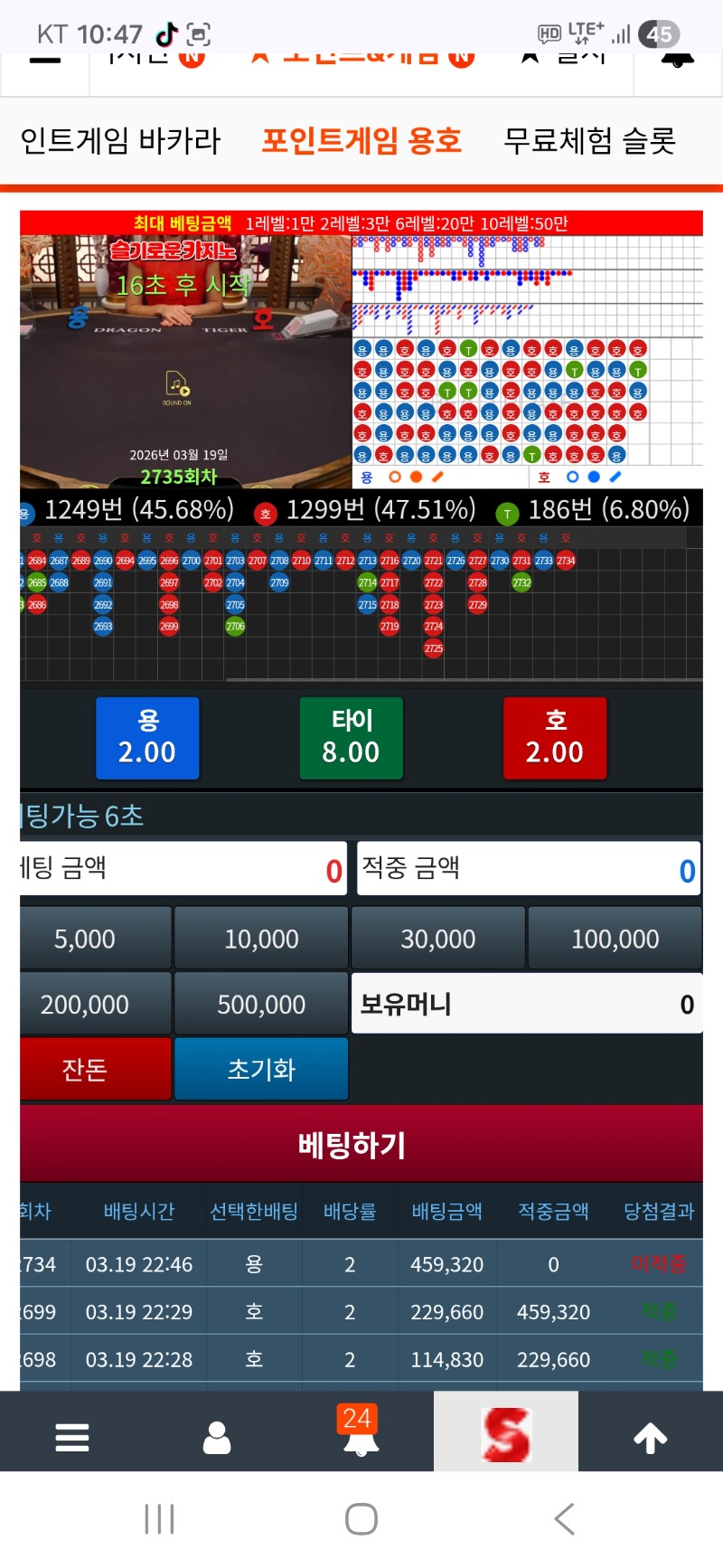Add 500,000 to the bet amount
The height and width of the screenshot is (1568, 723).
click(261, 1004)
